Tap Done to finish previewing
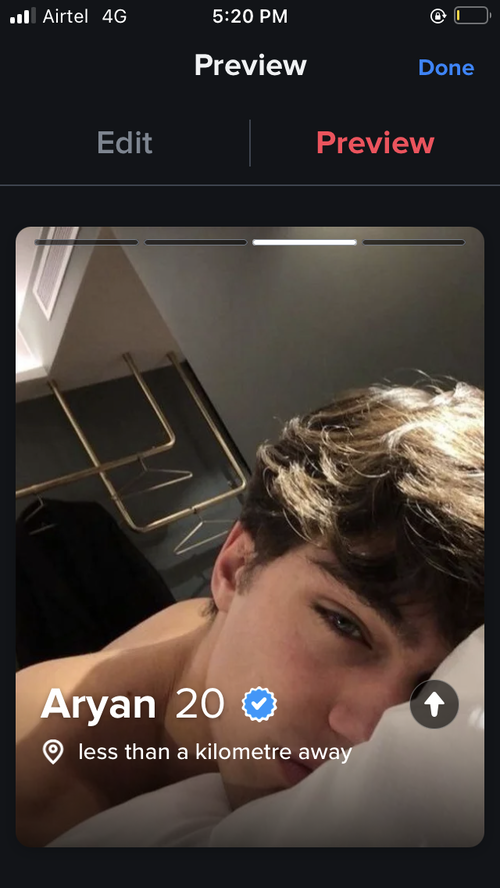The image size is (500, 888). tap(446, 67)
